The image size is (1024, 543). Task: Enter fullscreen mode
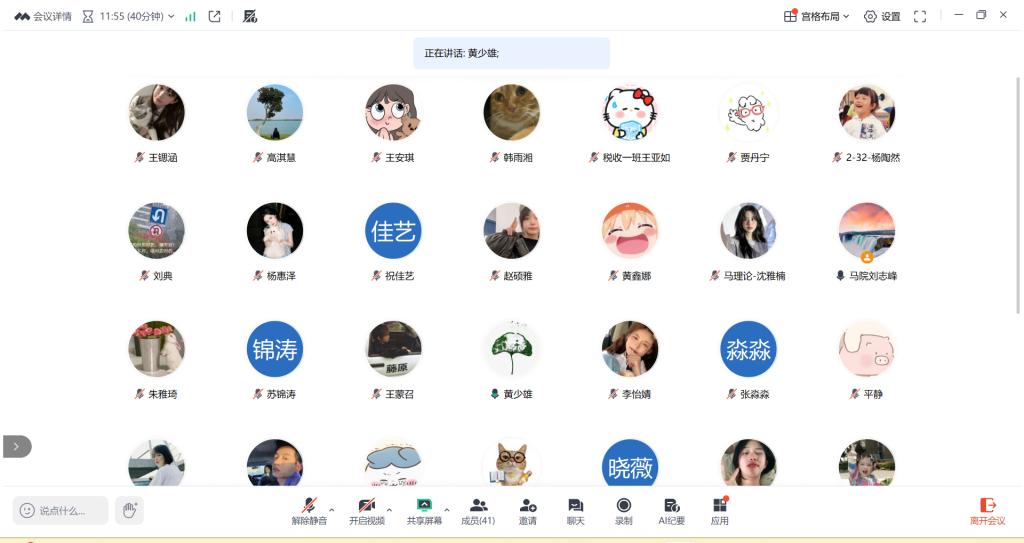pyautogui.click(x=920, y=16)
